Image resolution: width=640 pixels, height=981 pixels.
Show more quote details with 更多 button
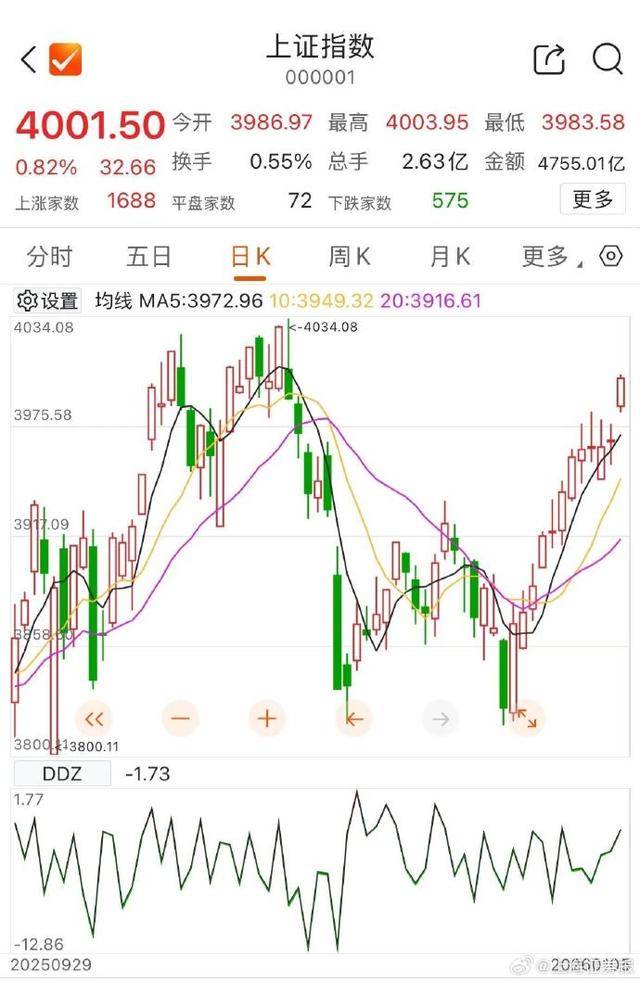pos(592,199)
